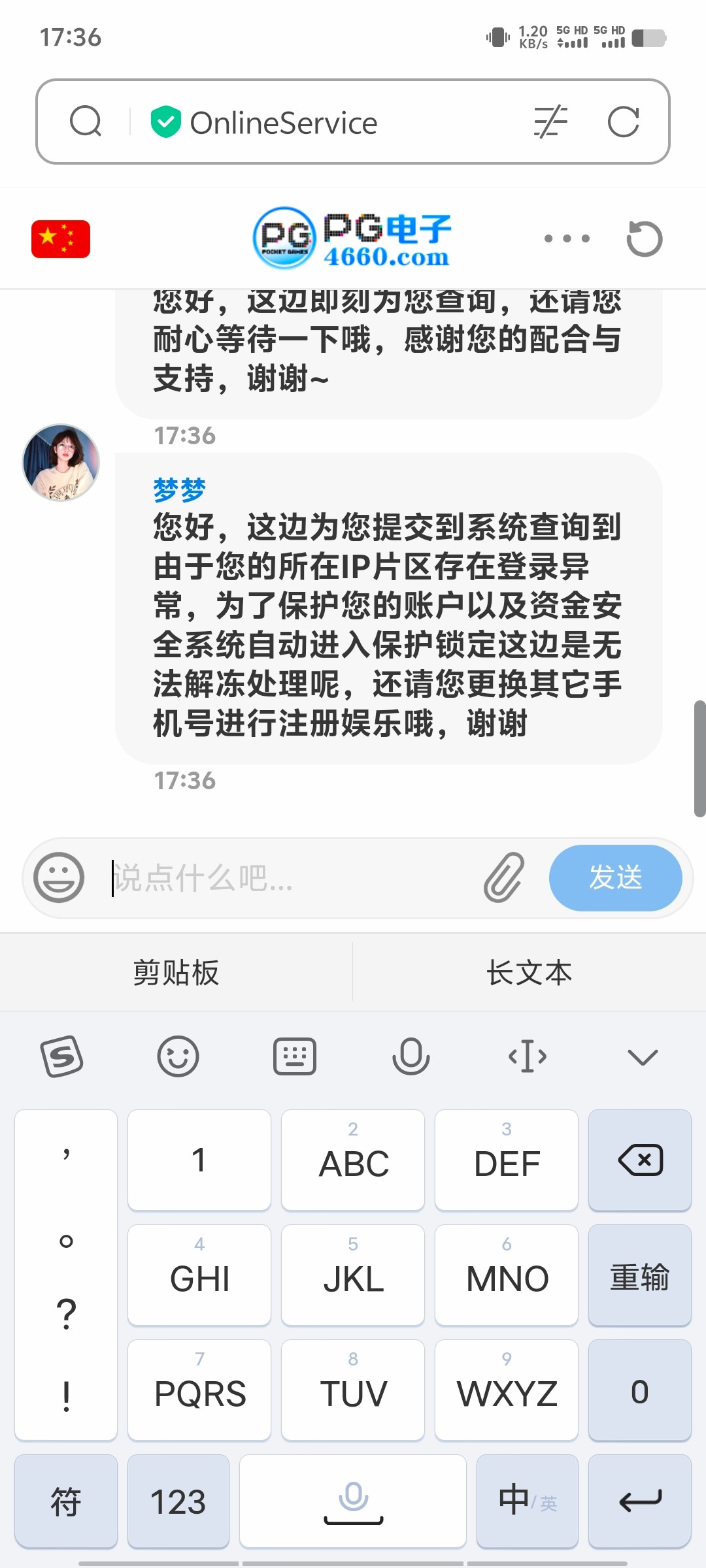The width and height of the screenshot is (706, 1568).
Task: Open the emoji picker in chat
Action: click(x=59, y=877)
